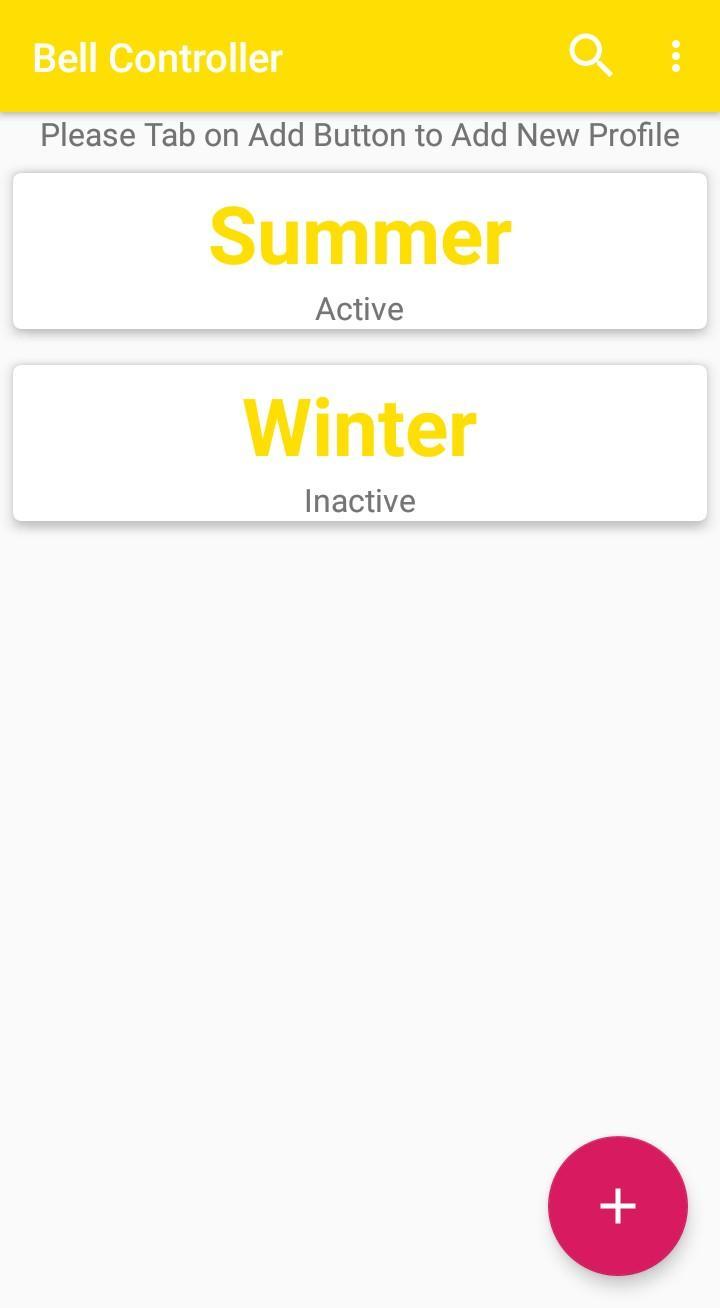
Task: Add a new profile with the plus button
Action: pos(617,1205)
